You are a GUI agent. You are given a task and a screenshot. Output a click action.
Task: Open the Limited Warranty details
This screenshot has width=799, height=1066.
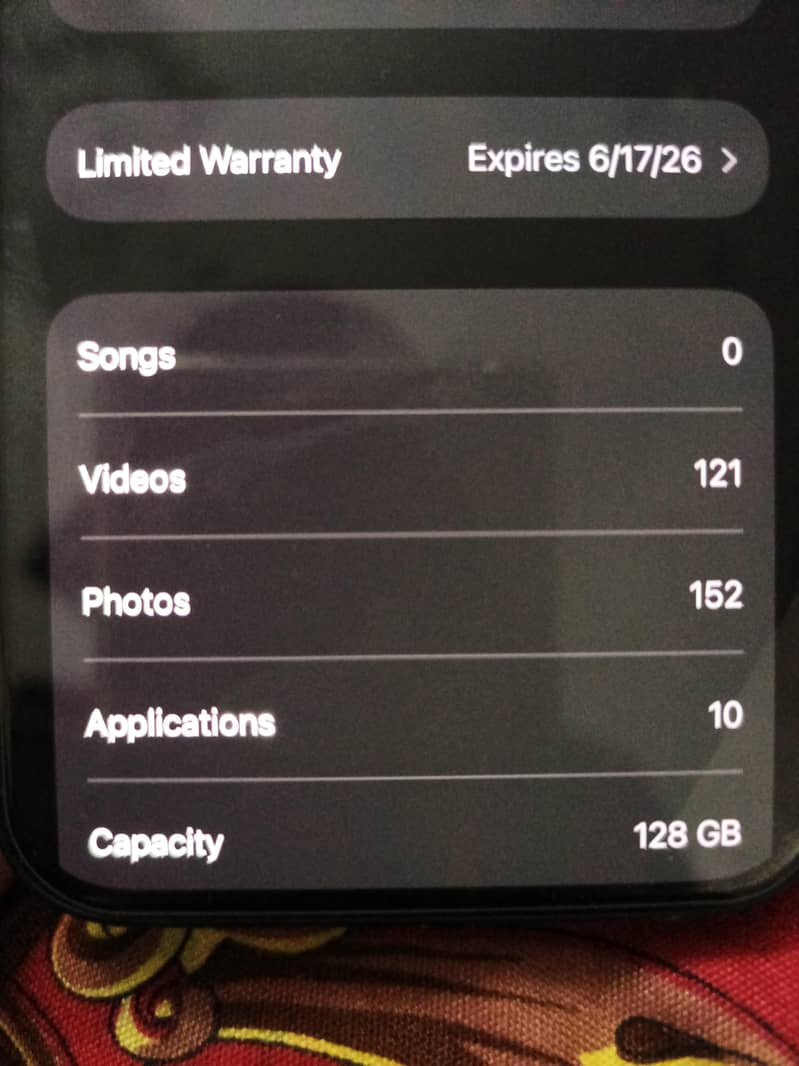407,160
